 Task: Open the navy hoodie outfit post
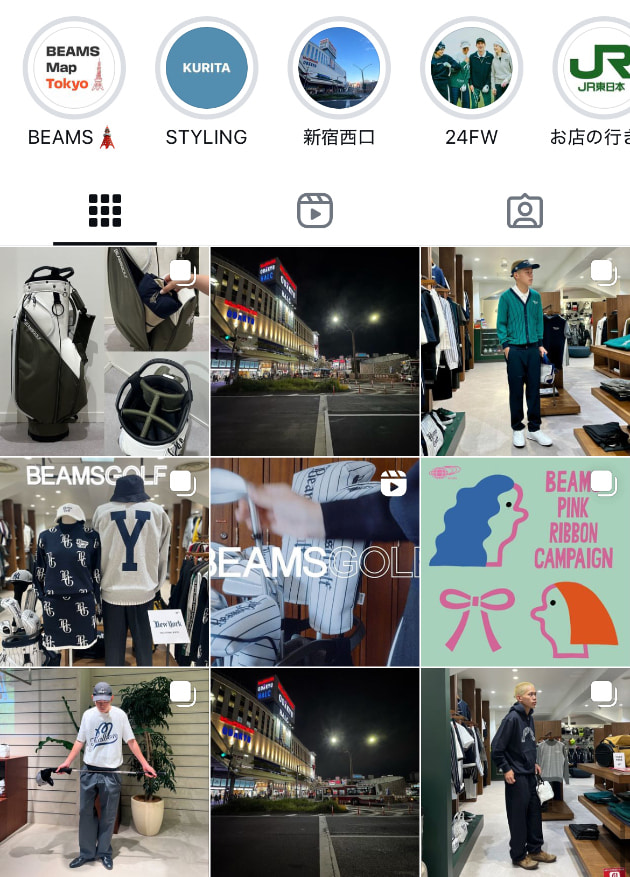(x=525, y=773)
